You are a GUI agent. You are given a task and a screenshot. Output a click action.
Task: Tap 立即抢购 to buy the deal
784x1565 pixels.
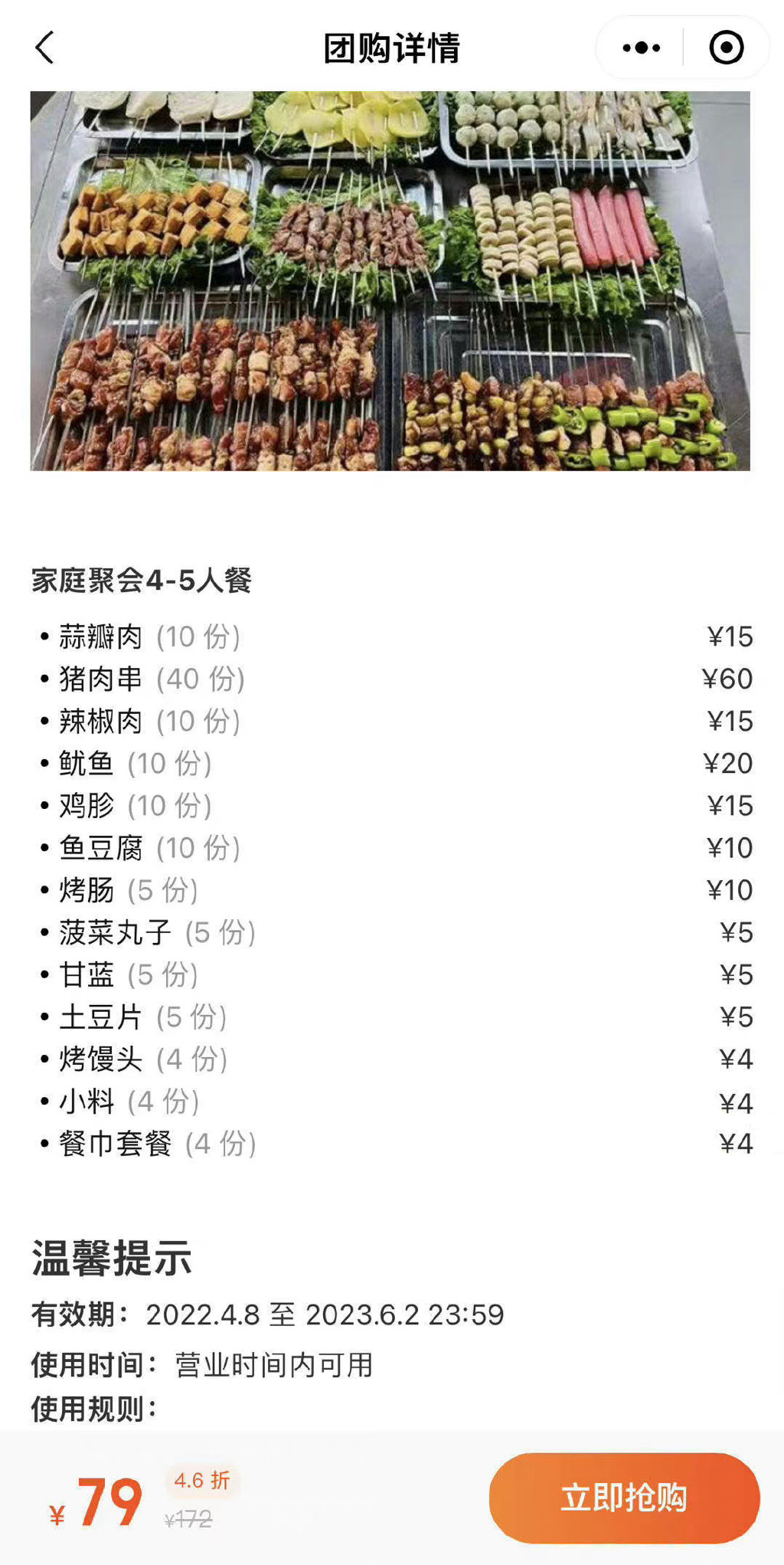click(624, 1498)
